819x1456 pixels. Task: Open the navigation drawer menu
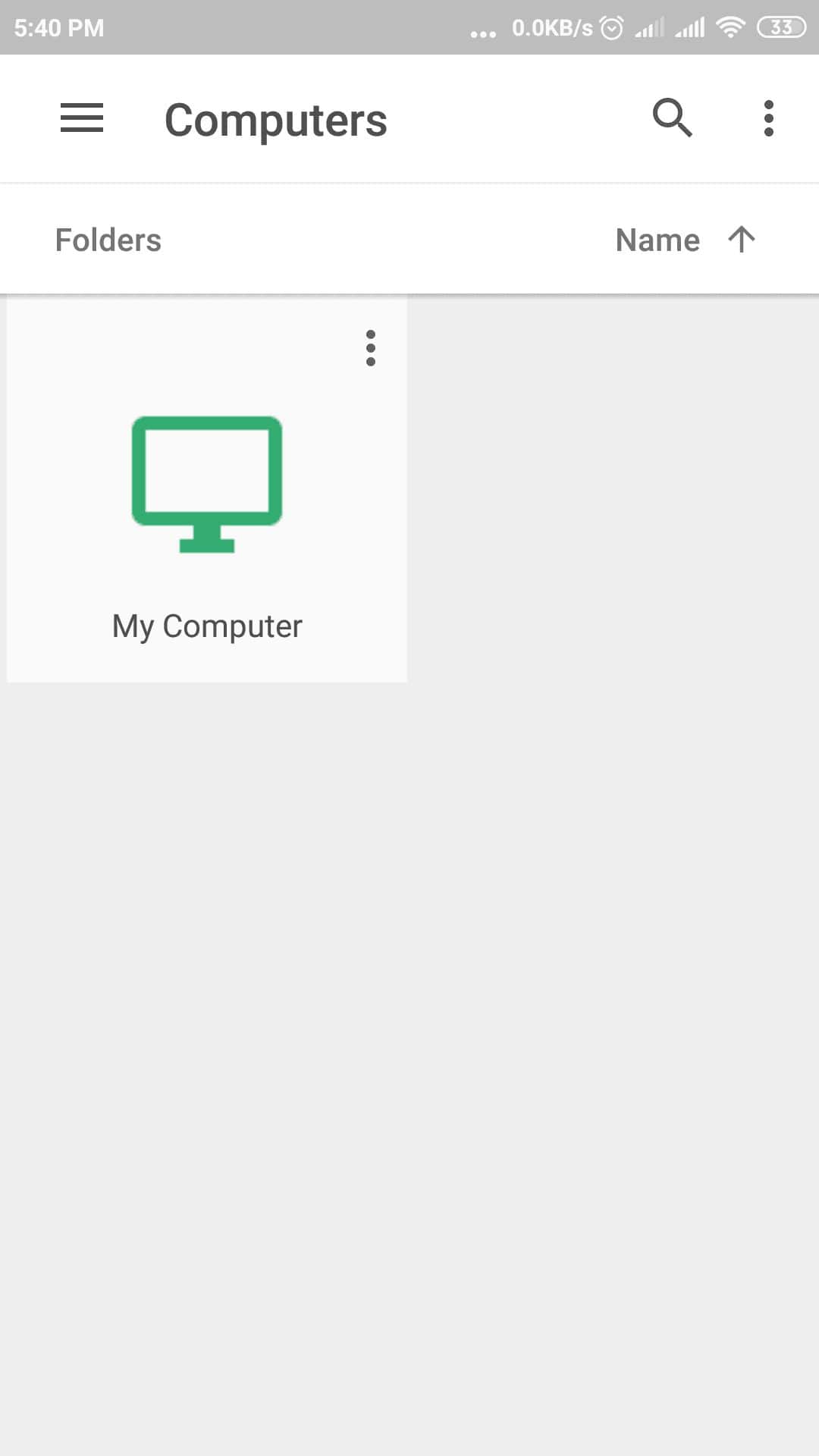pos(82,118)
